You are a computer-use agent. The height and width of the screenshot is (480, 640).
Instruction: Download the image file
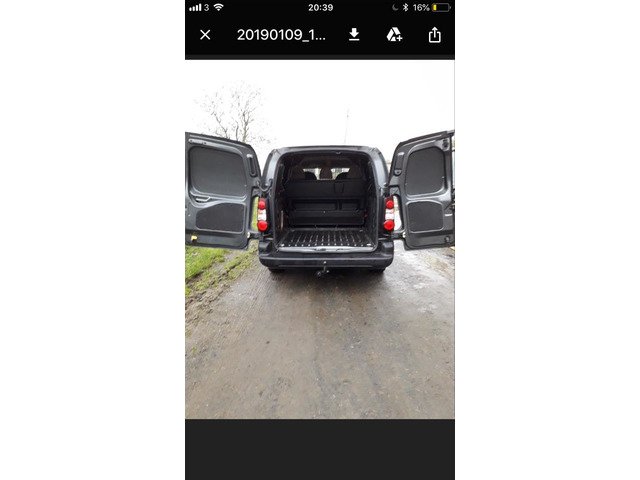click(x=354, y=35)
